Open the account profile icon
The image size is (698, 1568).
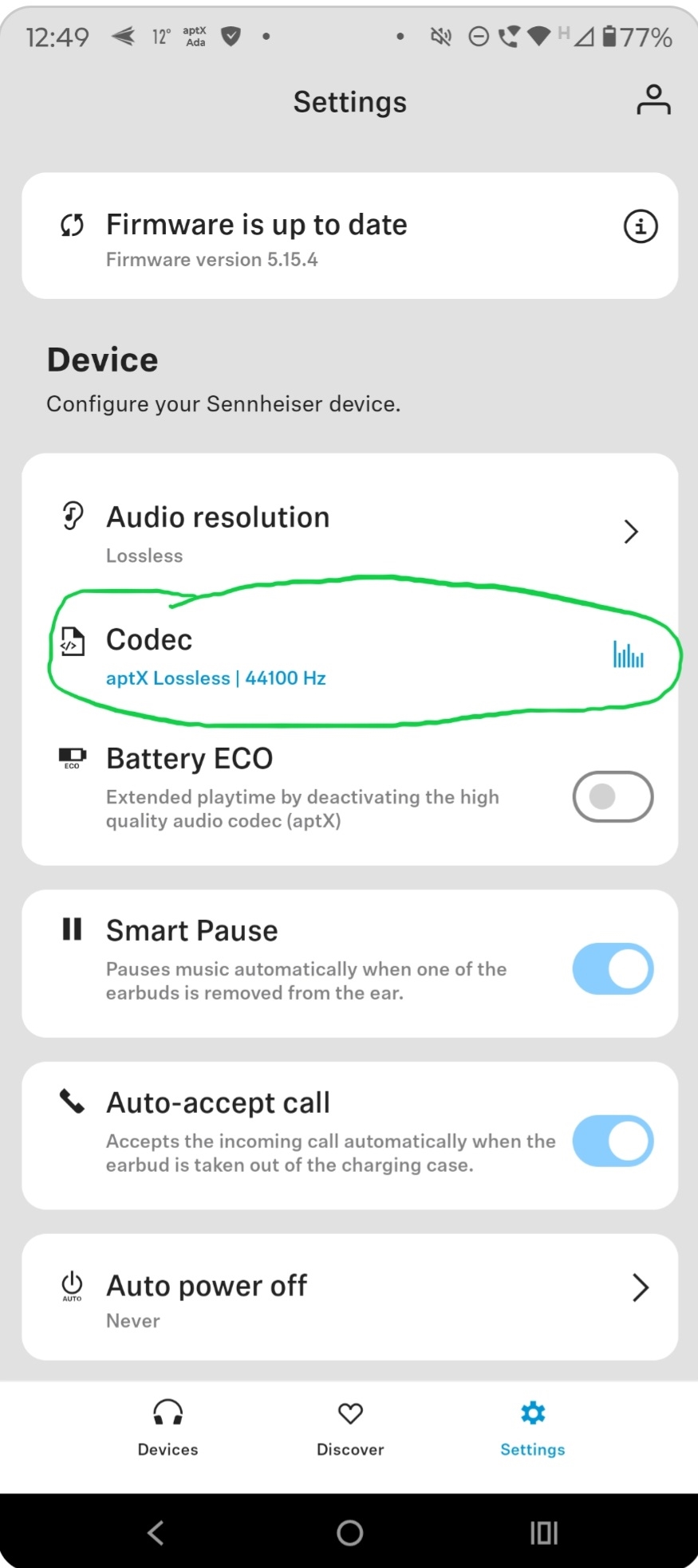pyautogui.click(x=653, y=100)
